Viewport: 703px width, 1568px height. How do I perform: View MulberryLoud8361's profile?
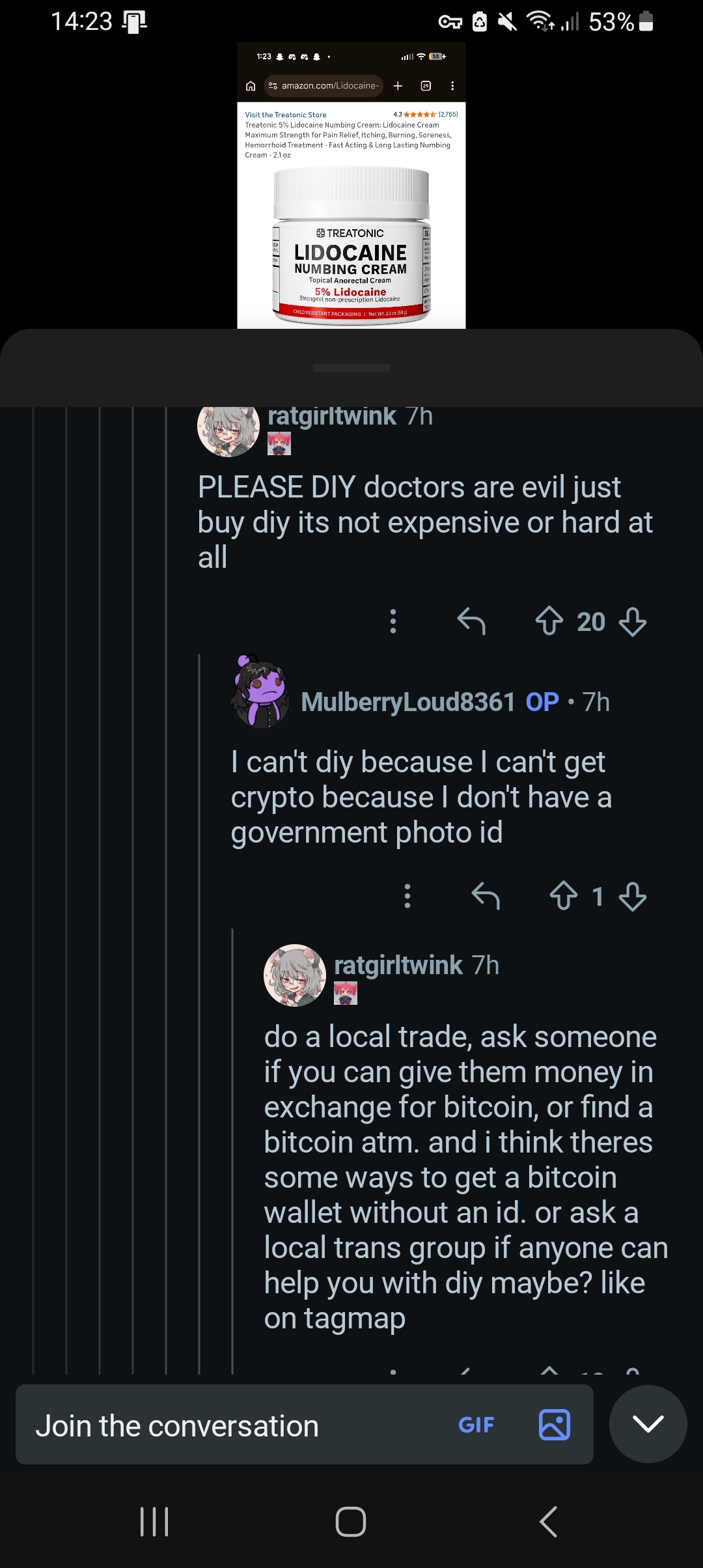[407, 702]
